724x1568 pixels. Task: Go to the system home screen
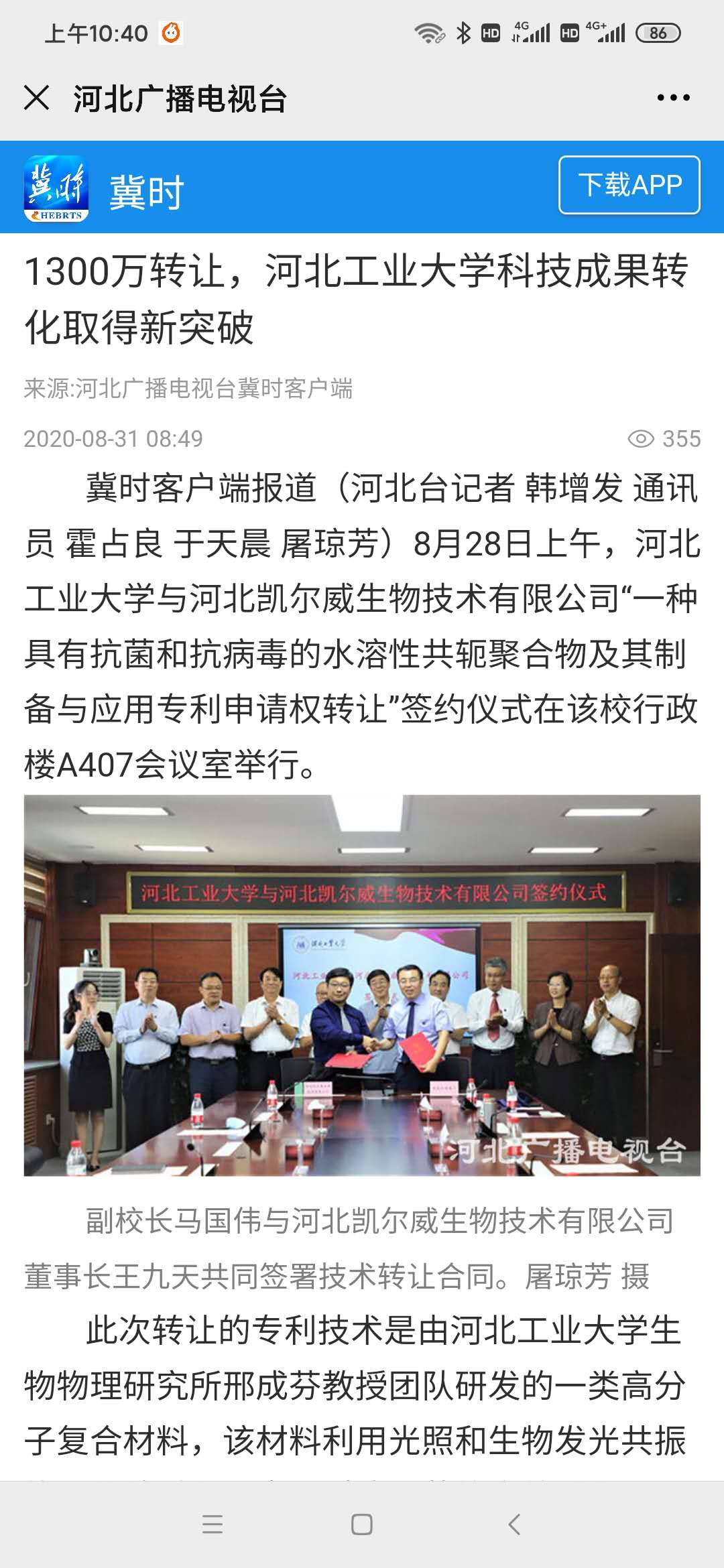pos(362,1524)
